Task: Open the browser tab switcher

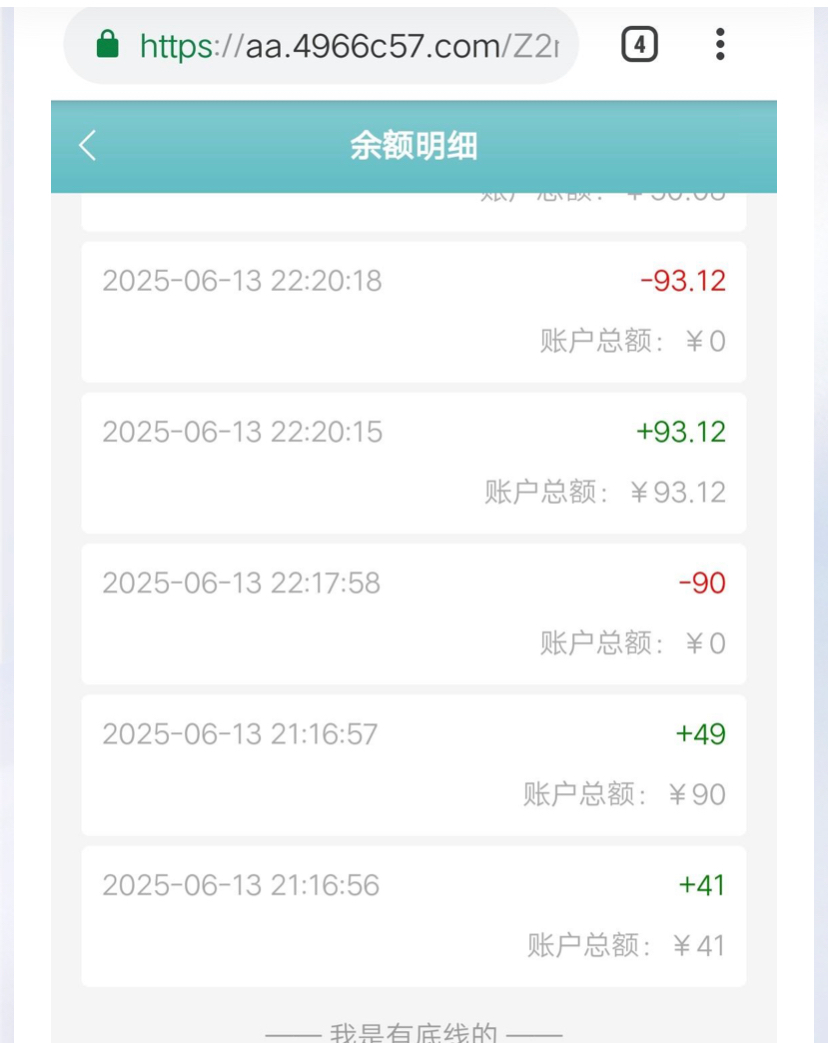Action: click(x=640, y=45)
